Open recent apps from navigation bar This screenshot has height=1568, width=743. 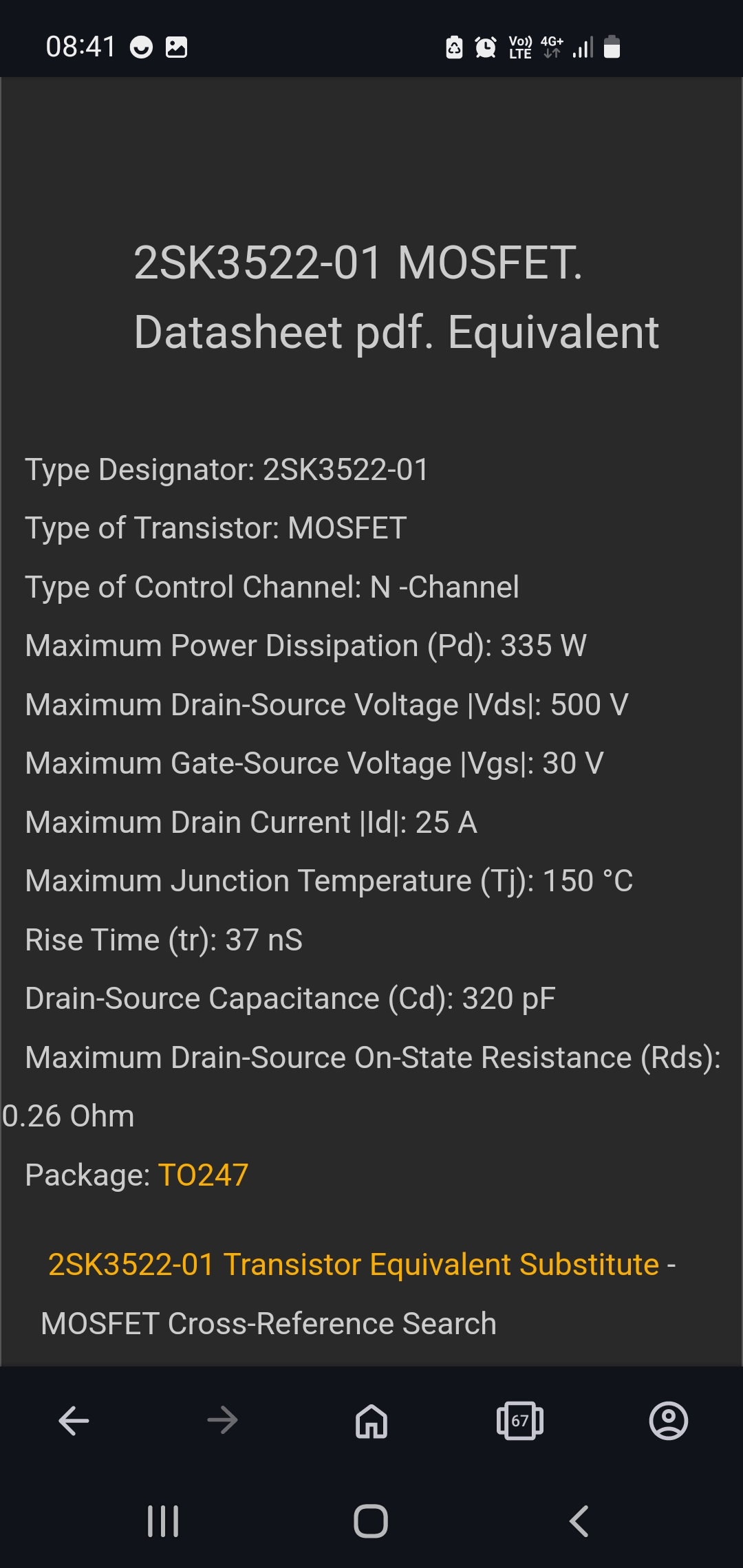coord(163,1521)
